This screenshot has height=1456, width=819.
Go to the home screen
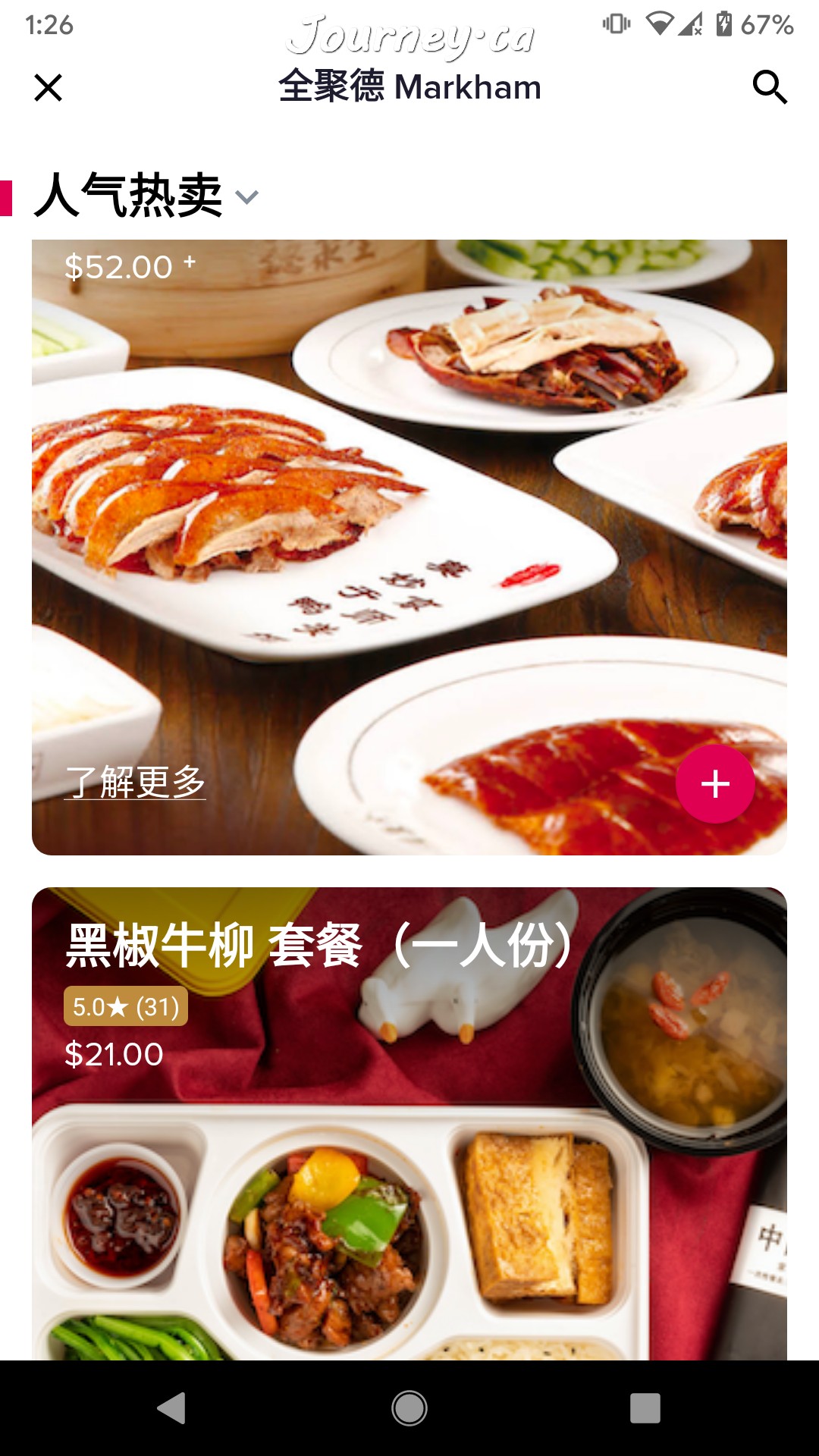click(409, 1408)
